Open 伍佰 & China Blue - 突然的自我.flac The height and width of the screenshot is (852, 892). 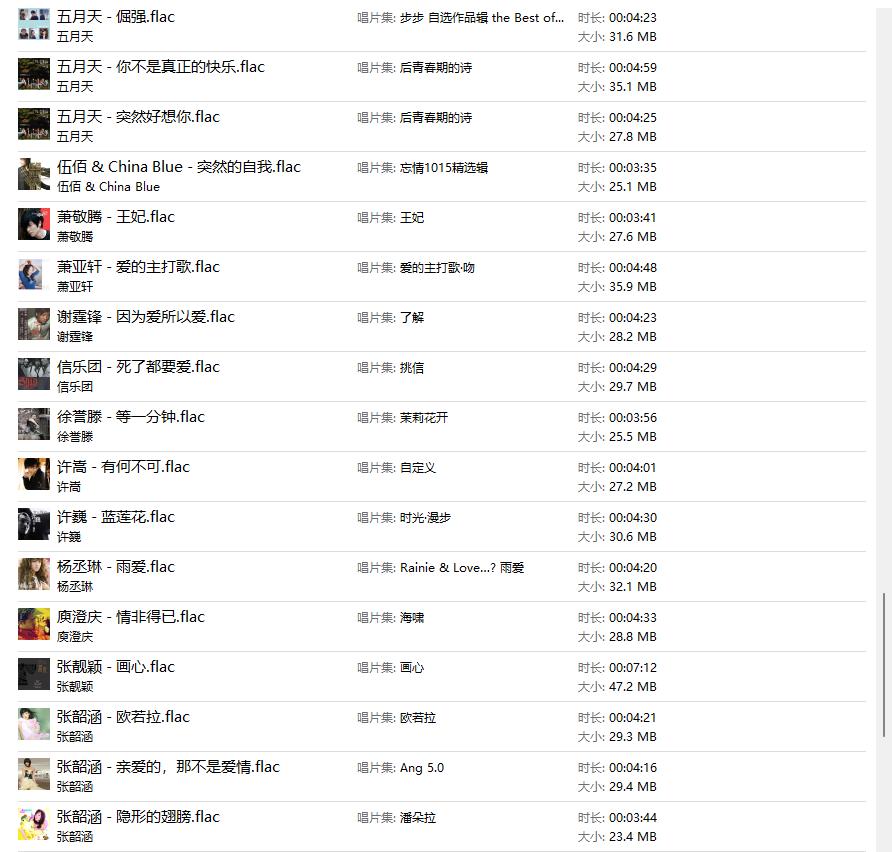click(x=178, y=167)
